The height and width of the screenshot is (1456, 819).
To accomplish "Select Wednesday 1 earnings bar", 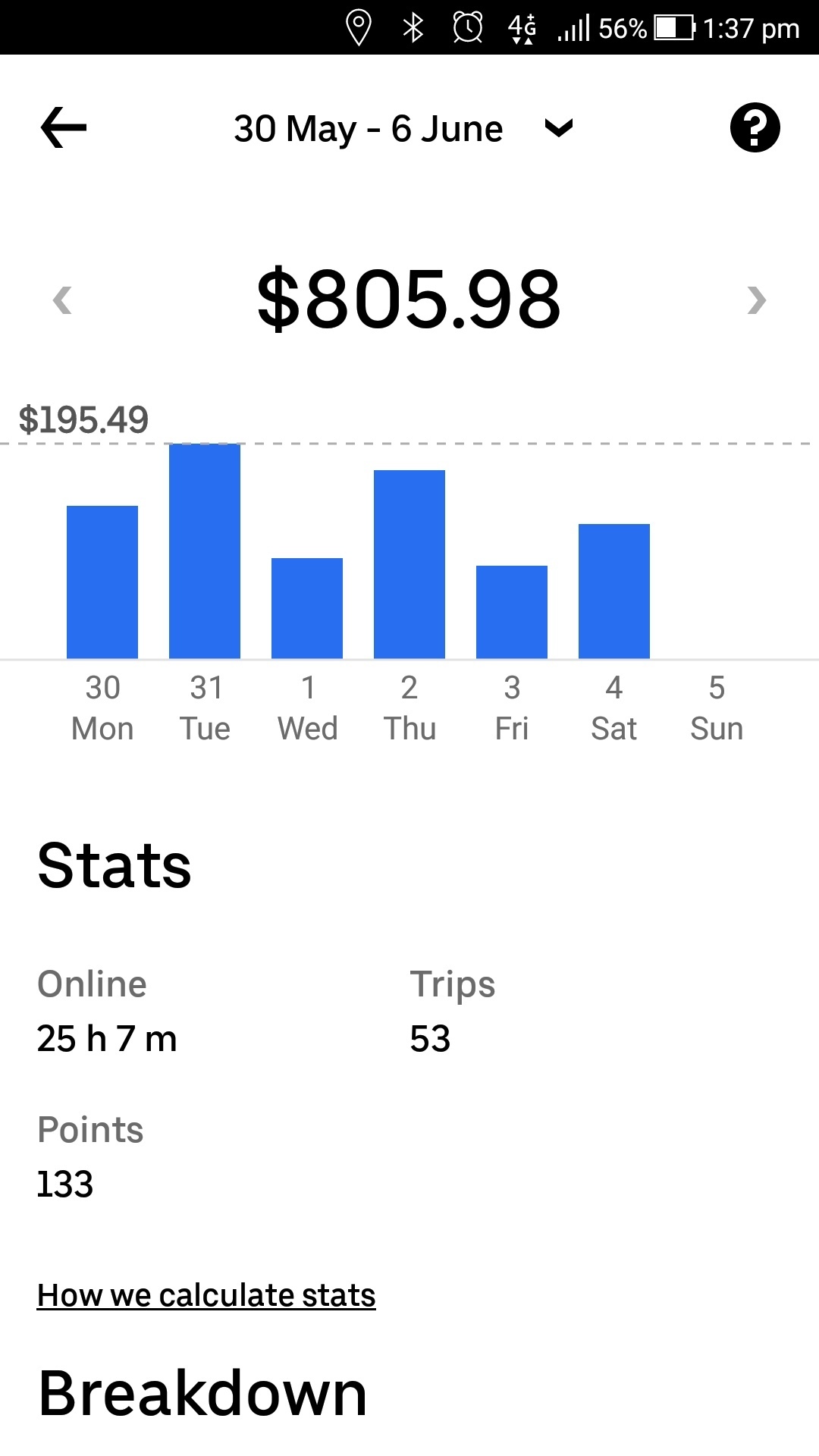I will (307, 608).
